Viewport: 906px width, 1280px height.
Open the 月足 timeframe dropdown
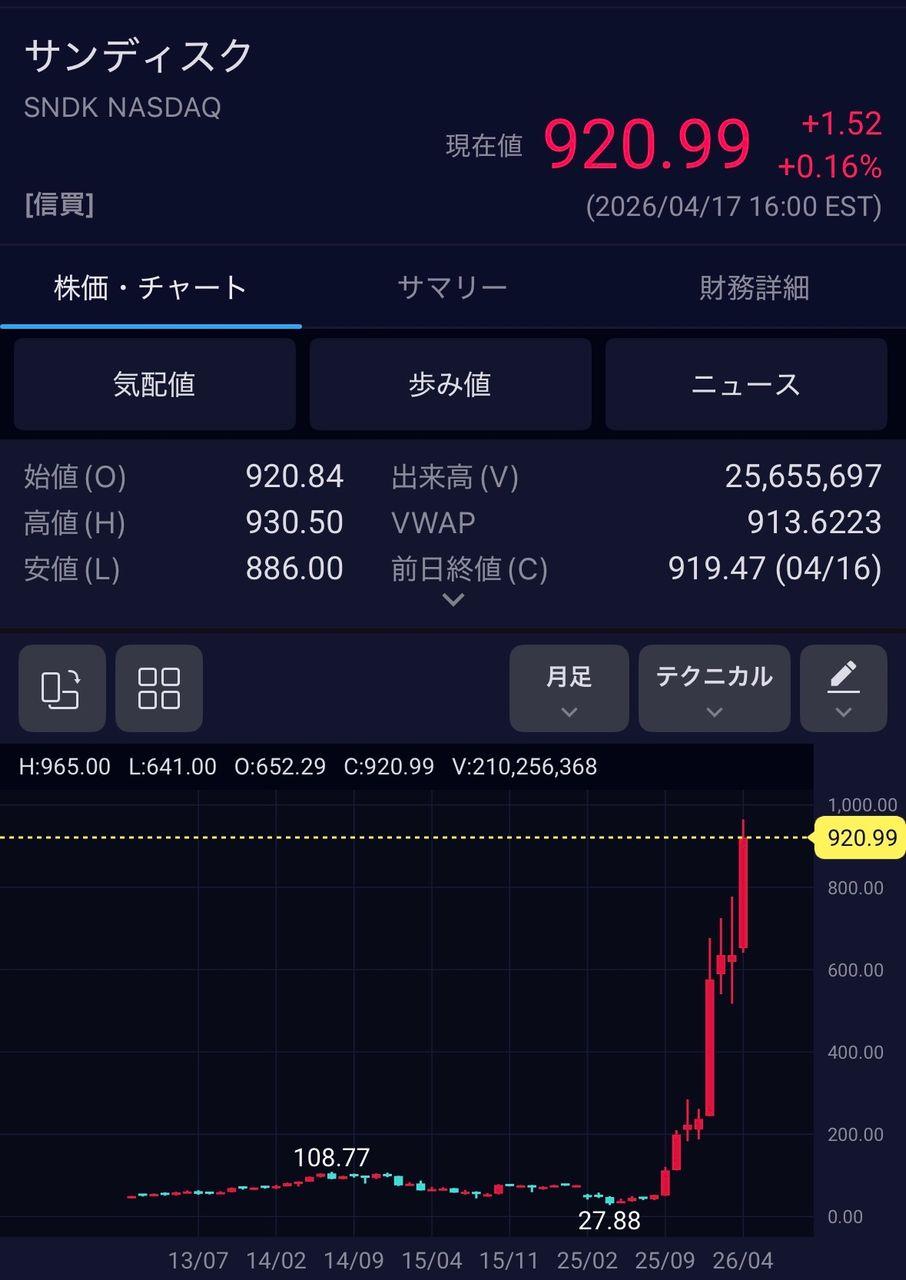click(568, 712)
